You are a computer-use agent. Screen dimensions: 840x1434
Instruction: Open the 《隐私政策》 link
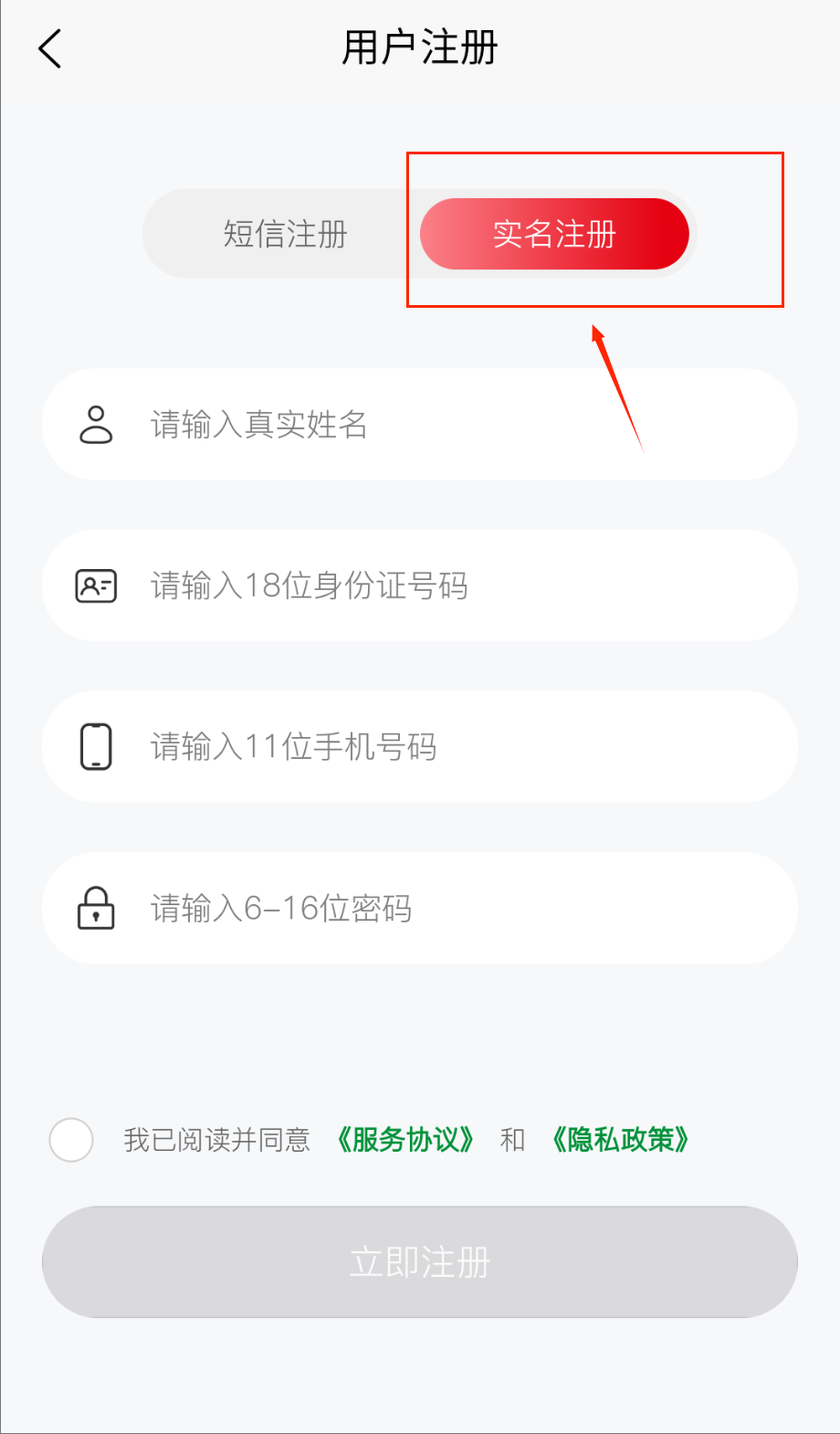621,1140
